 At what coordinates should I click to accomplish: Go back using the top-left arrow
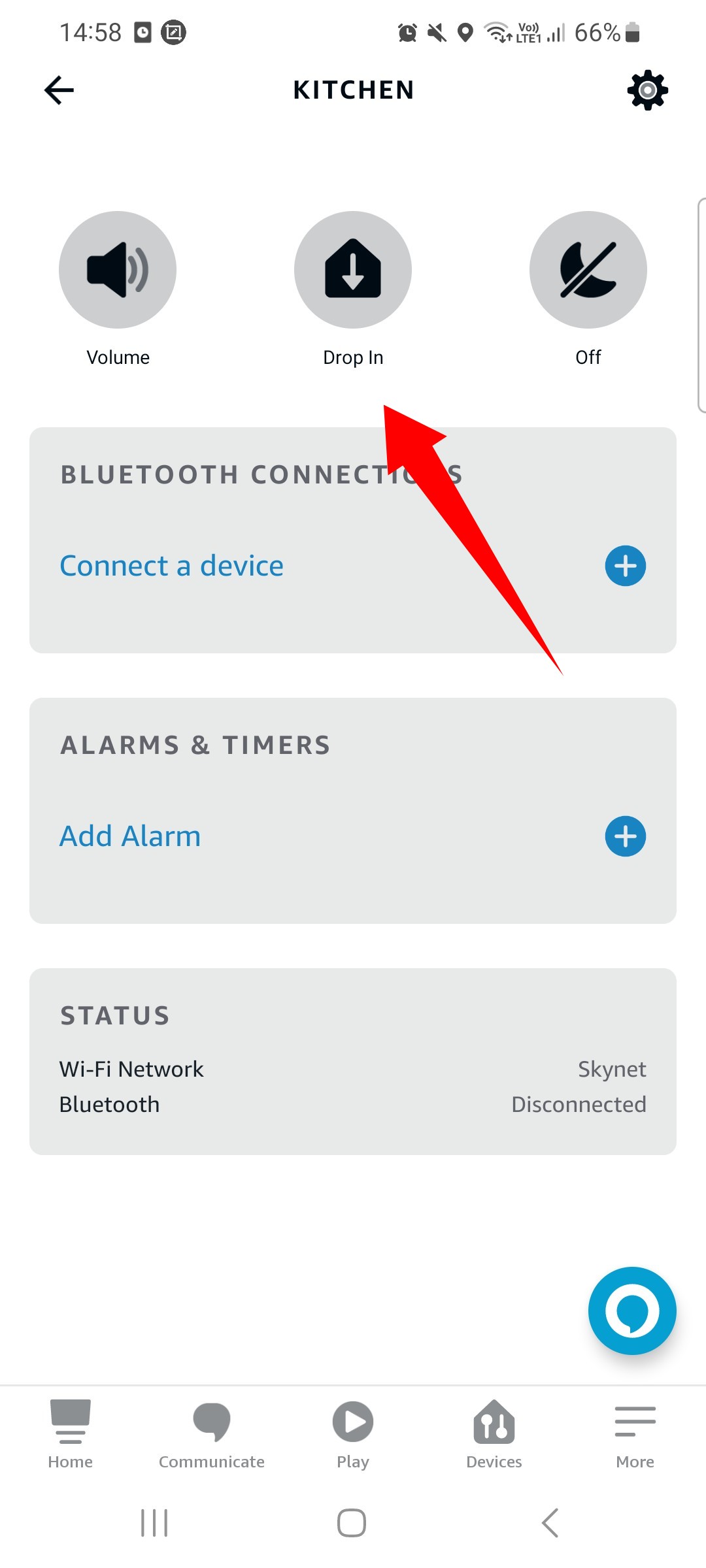tap(59, 90)
